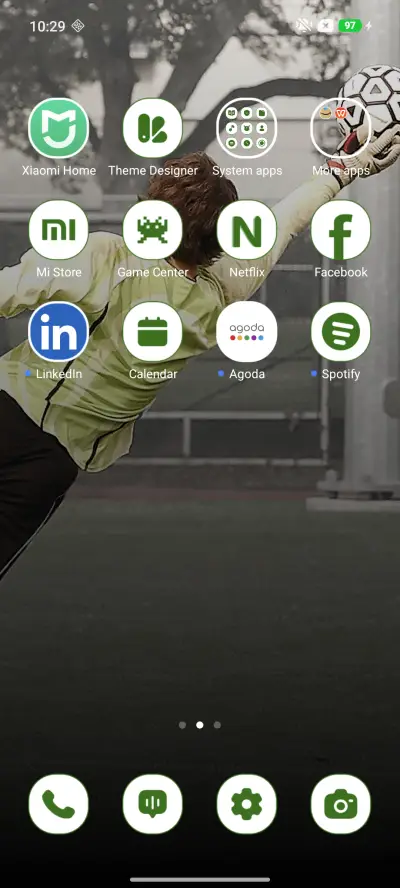Launch the LinkedIn app
The height and width of the screenshot is (888, 400).
pyautogui.click(x=58, y=332)
